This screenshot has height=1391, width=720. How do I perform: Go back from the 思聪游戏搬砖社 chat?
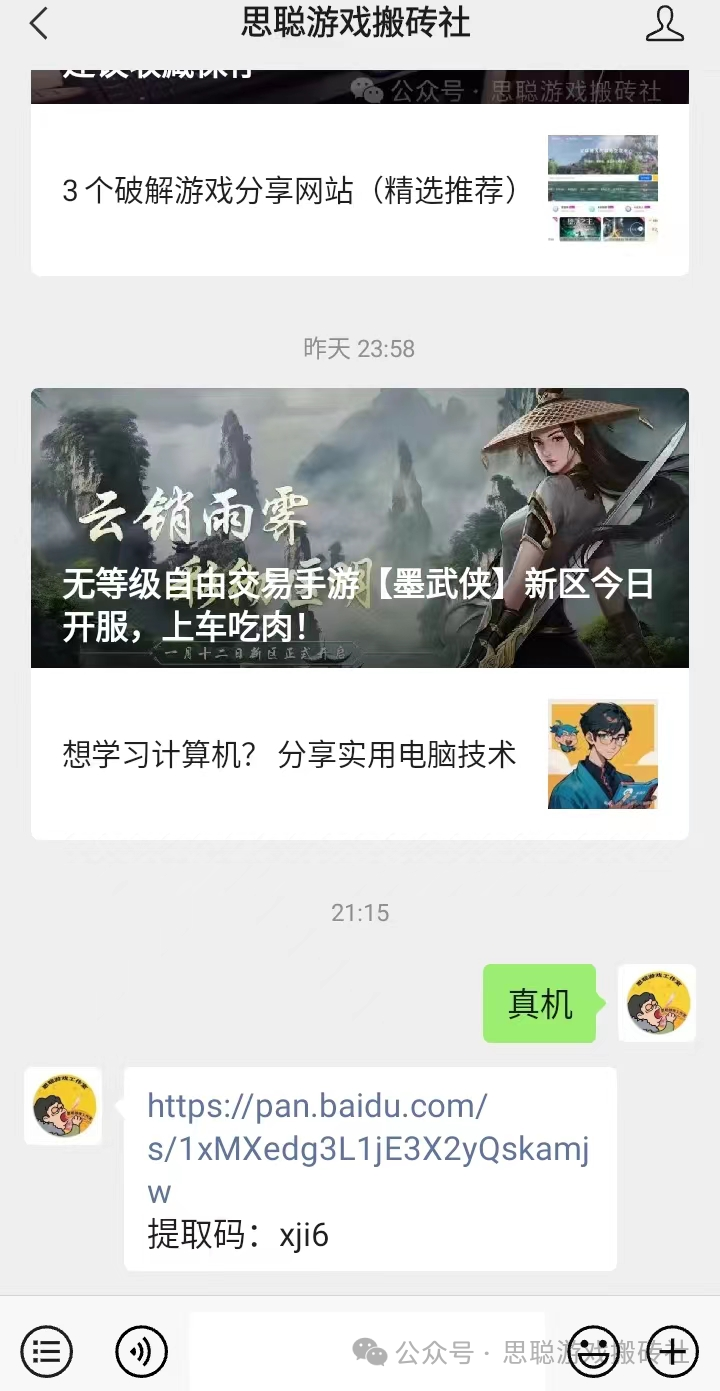click(39, 24)
